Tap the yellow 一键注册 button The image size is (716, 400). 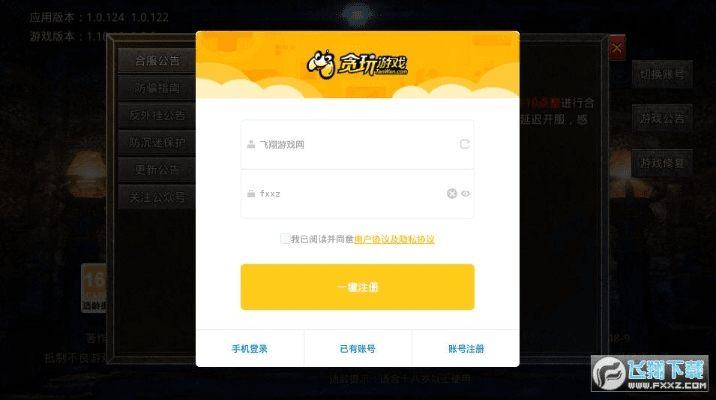tap(357, 287)
